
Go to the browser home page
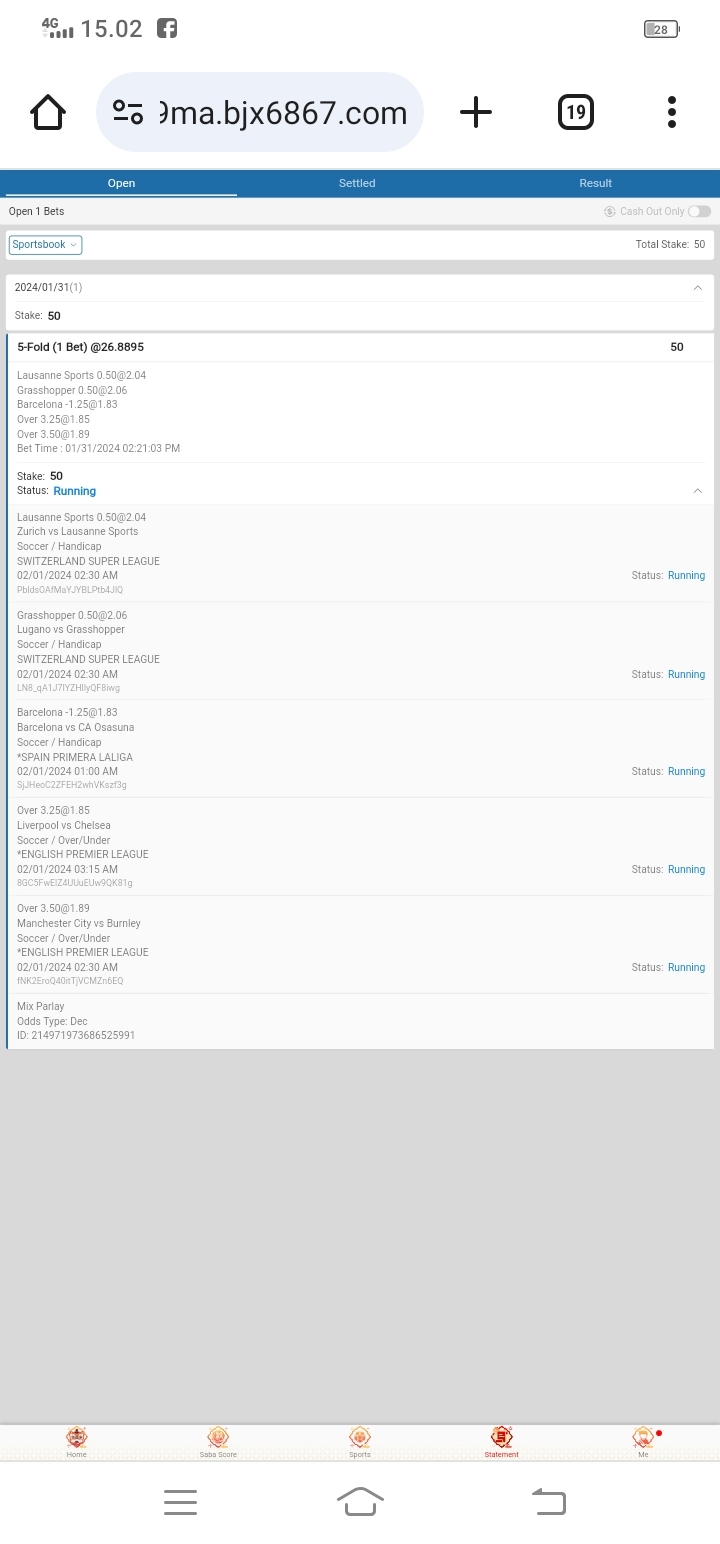(x=48, y=112)
